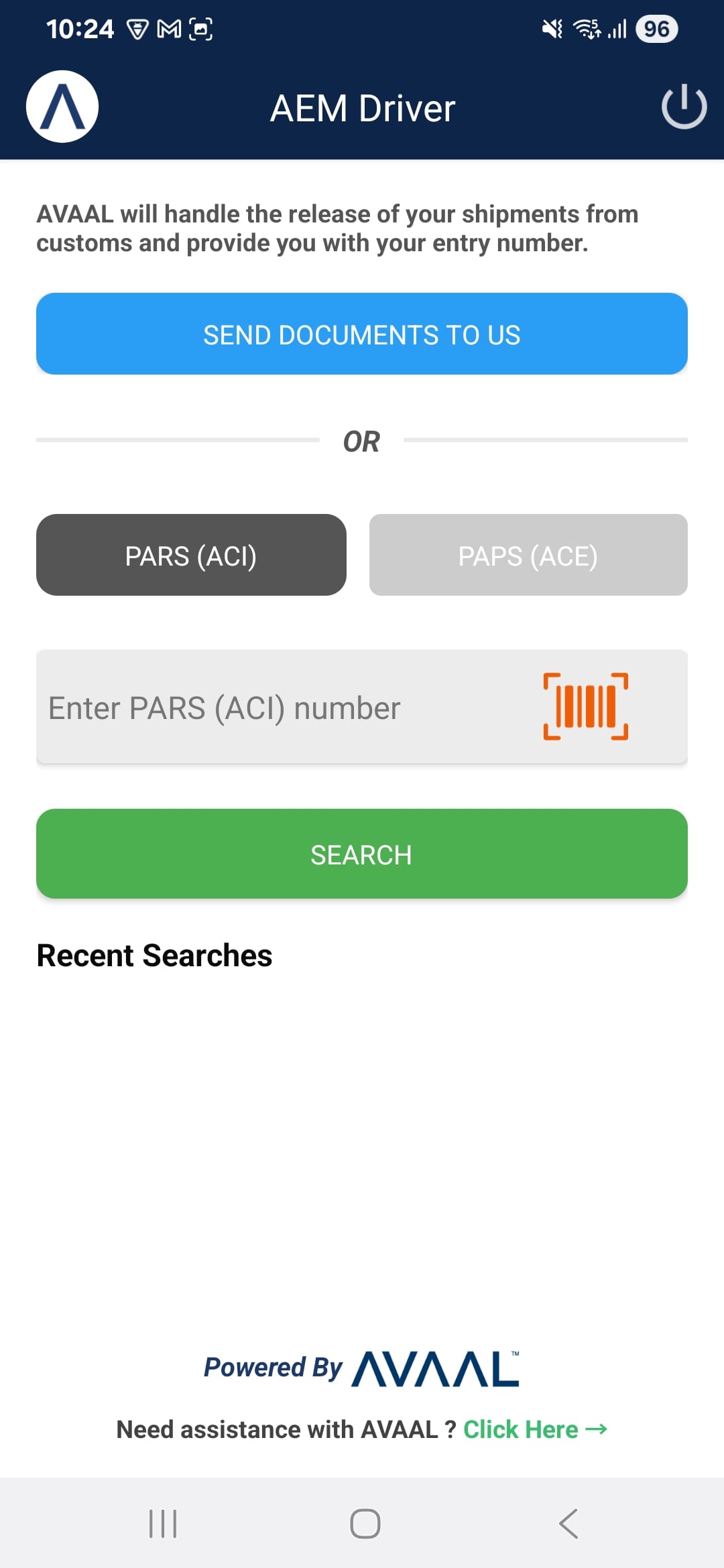Switch to PAPS (ACE) mode
The height and width of the screenshot is (1568, 724).
click(x=528, y=555)
